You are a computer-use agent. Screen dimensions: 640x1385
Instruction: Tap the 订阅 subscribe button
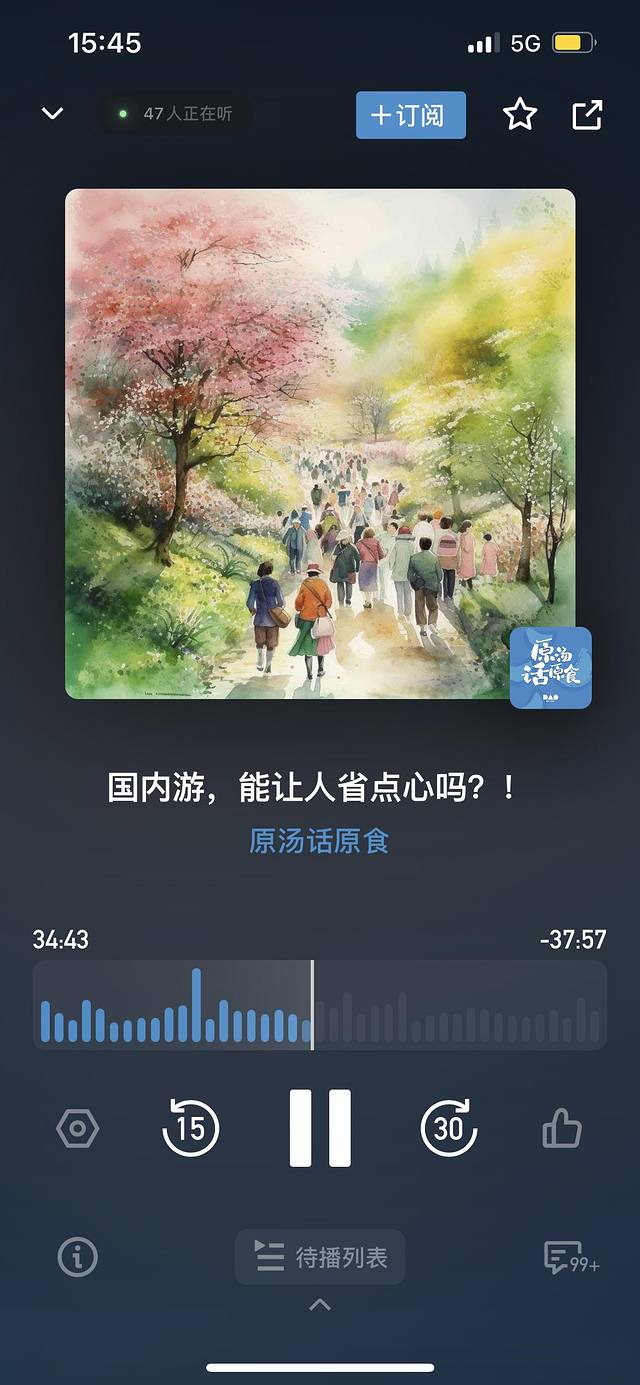(410, 115)
